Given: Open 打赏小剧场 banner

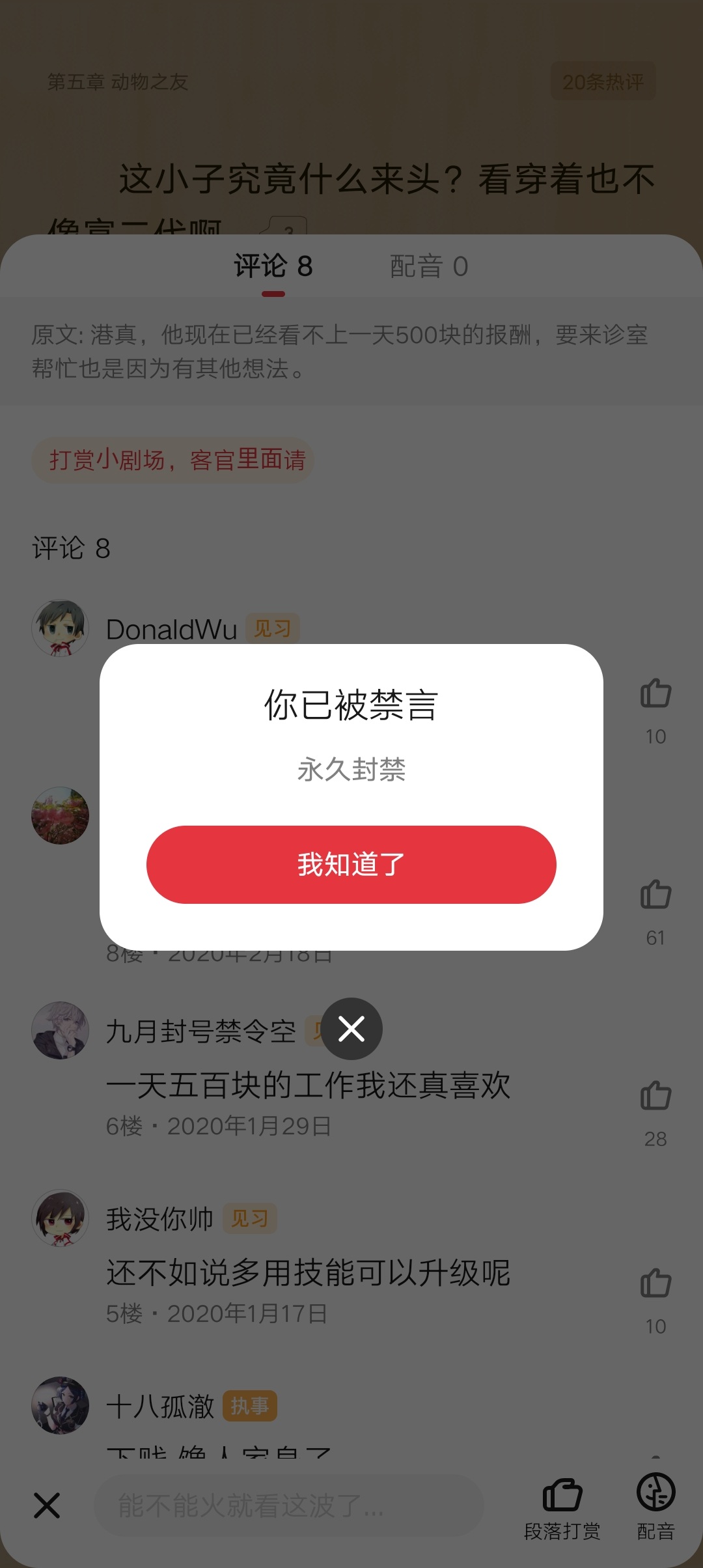Looking at the screenshot, I should 173,460.
